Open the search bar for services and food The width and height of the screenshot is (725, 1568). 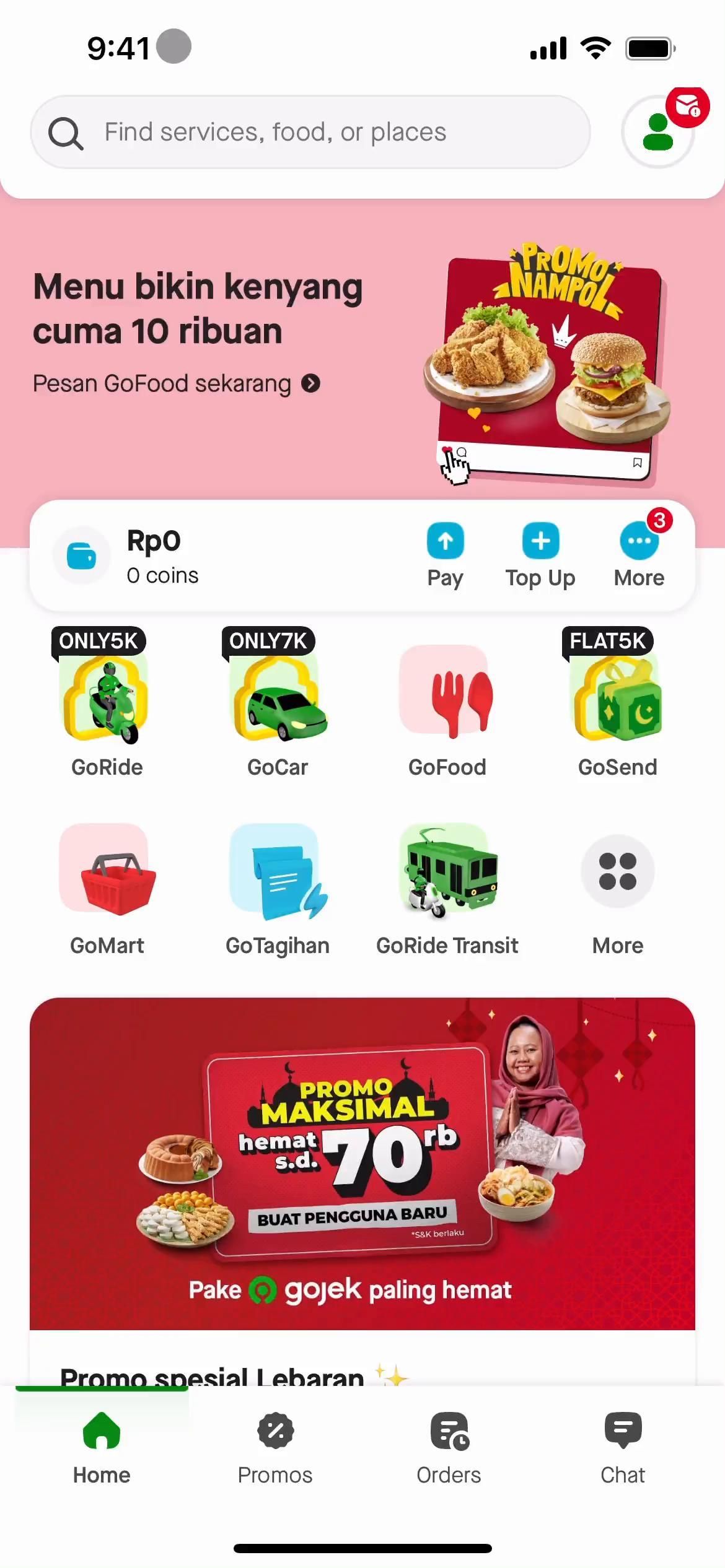(x=310, y=132)
